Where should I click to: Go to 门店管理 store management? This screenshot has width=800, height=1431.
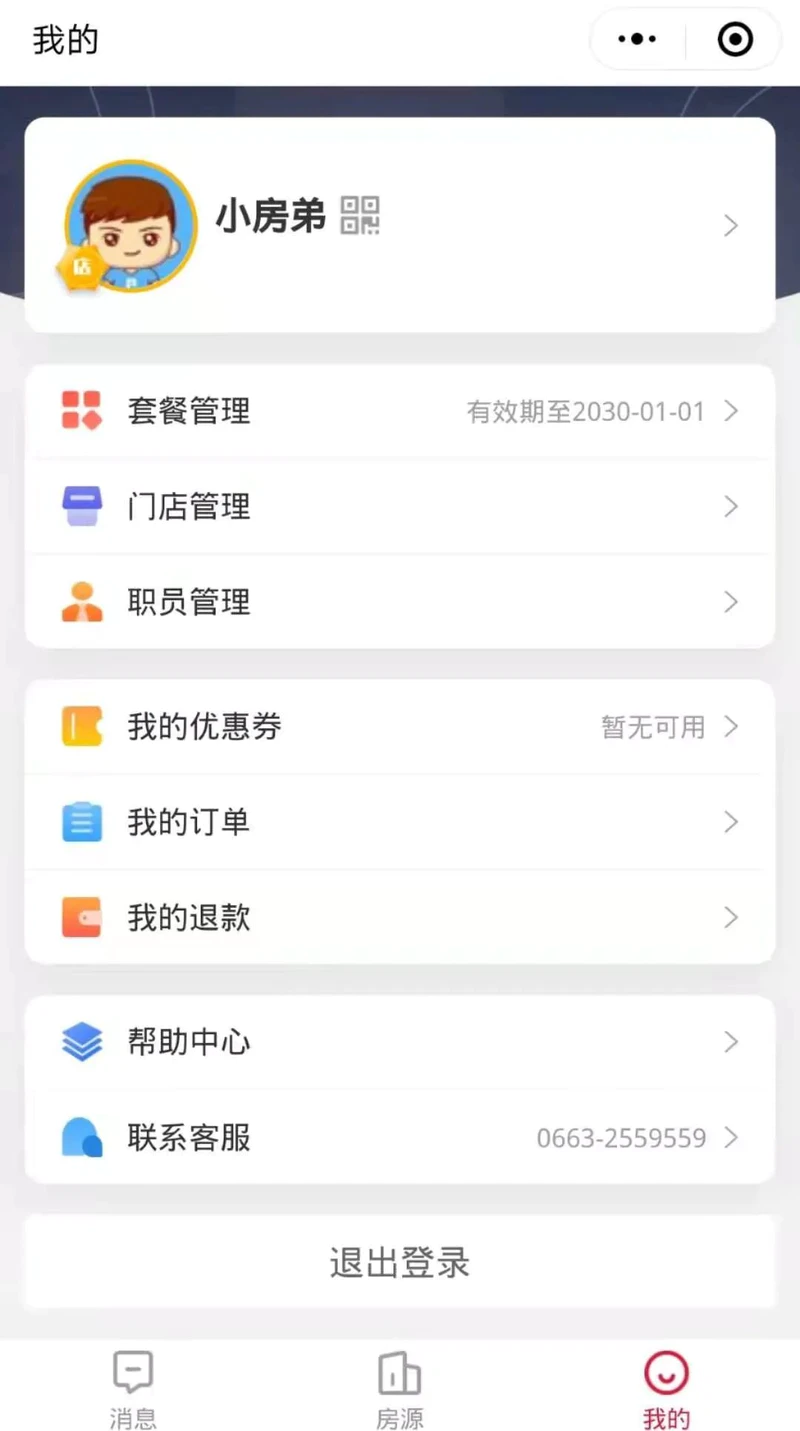pyautogui.click(x=400, y=506)
